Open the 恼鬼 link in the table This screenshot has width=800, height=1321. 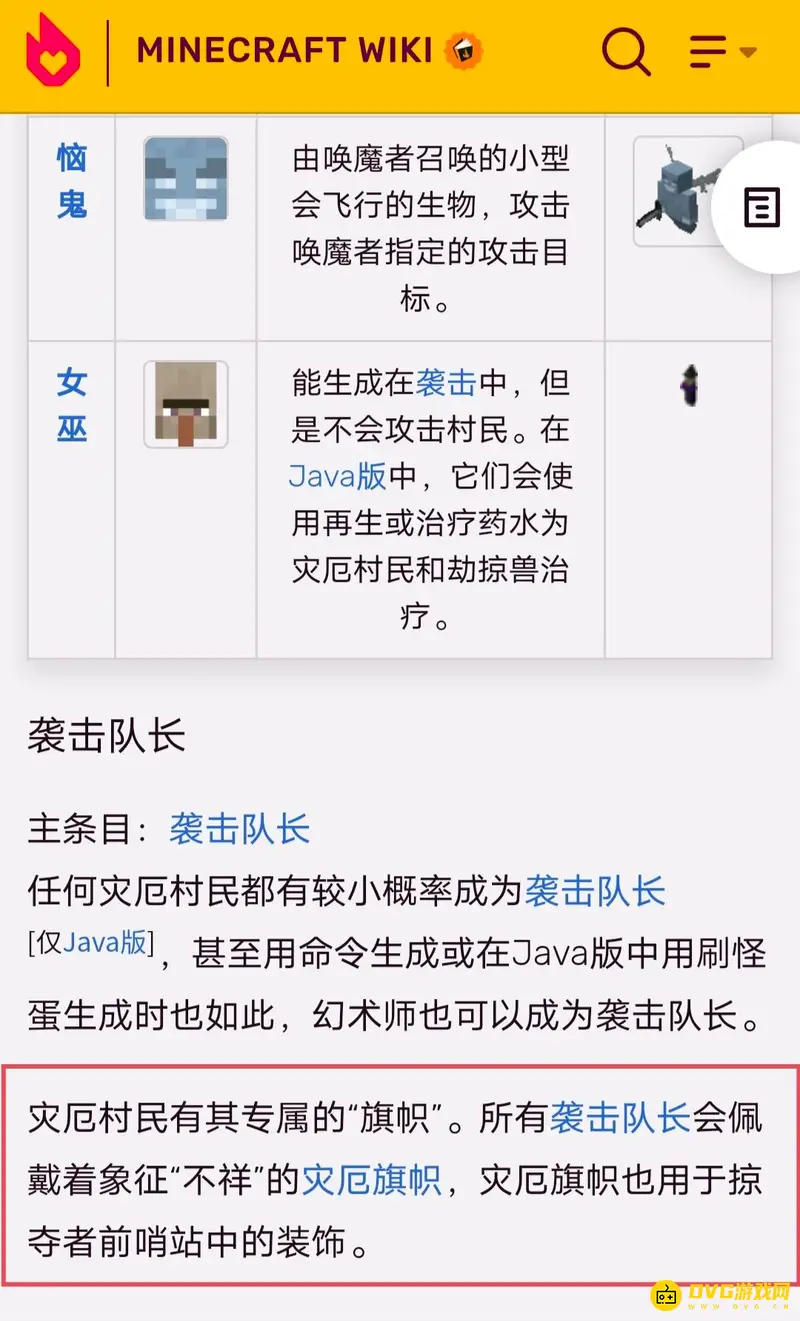pyautogui.click(x=71, y=181)
